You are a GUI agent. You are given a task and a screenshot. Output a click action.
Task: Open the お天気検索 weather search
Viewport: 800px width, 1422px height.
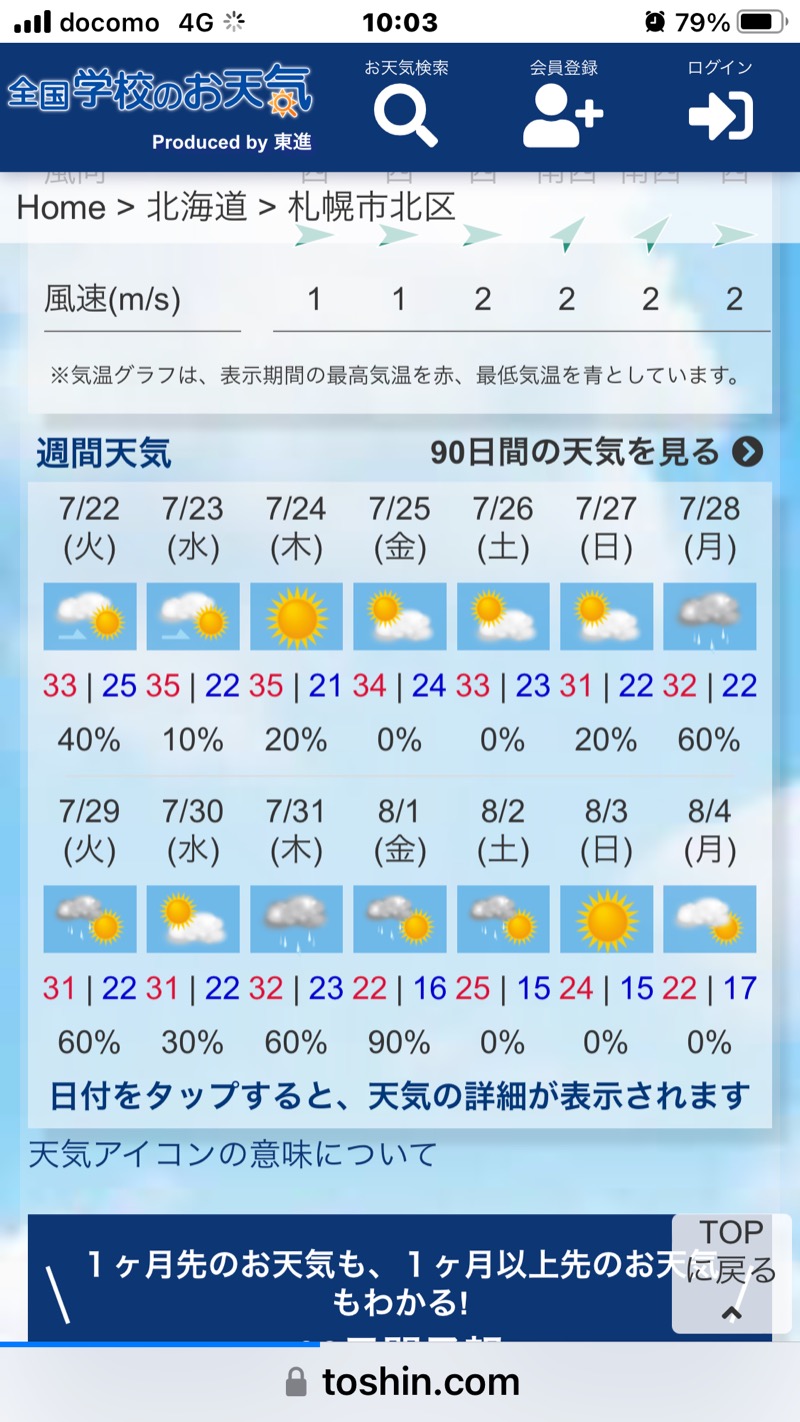[406, 104]
